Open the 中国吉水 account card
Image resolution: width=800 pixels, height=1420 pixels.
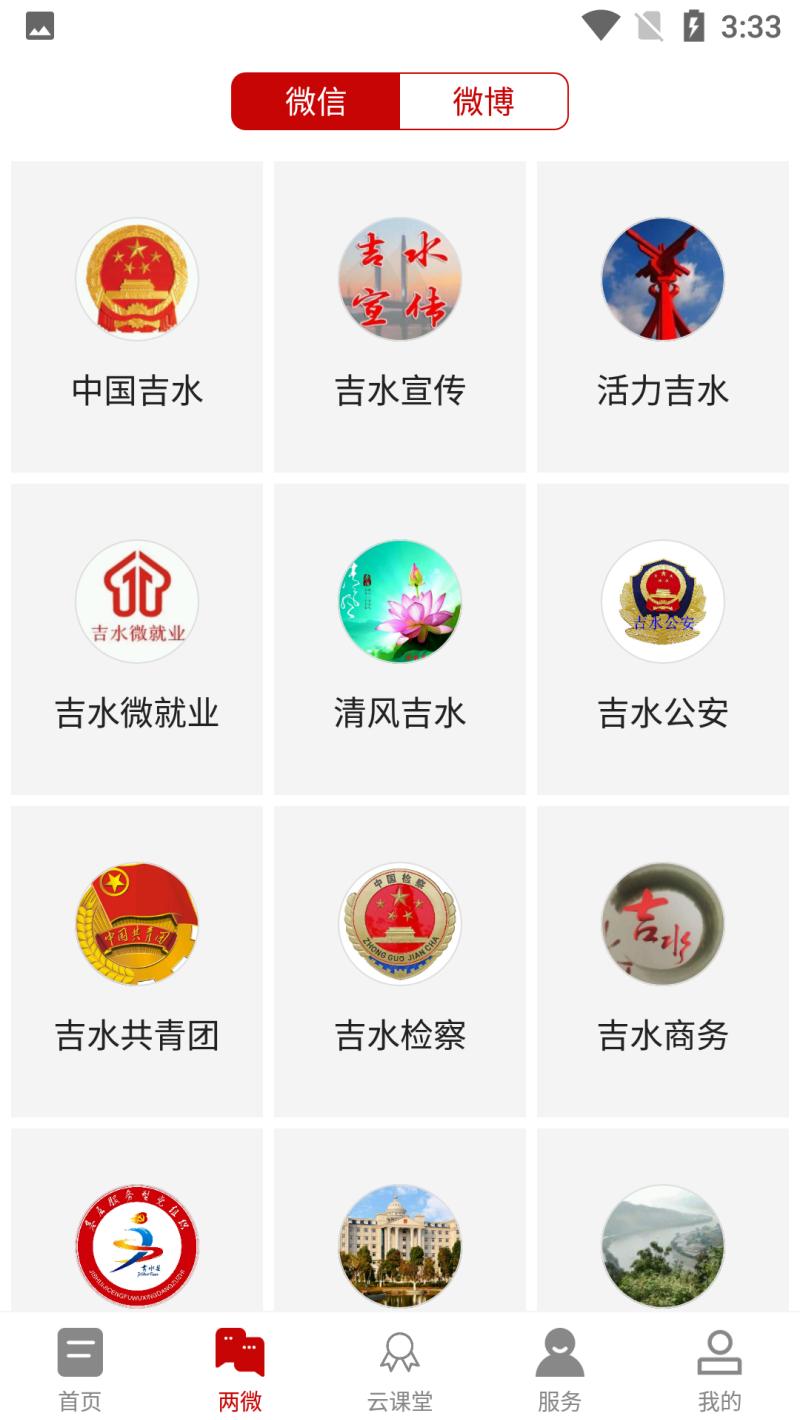coord(137,316)
